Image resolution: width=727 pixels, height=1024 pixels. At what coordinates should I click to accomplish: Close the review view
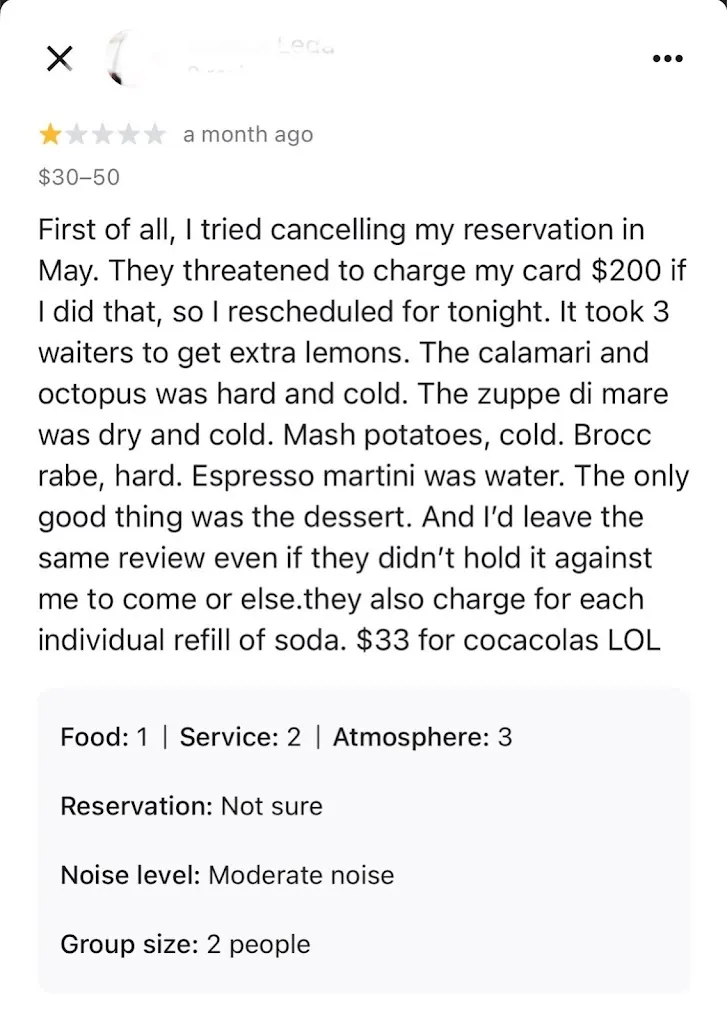click(59, 60)
